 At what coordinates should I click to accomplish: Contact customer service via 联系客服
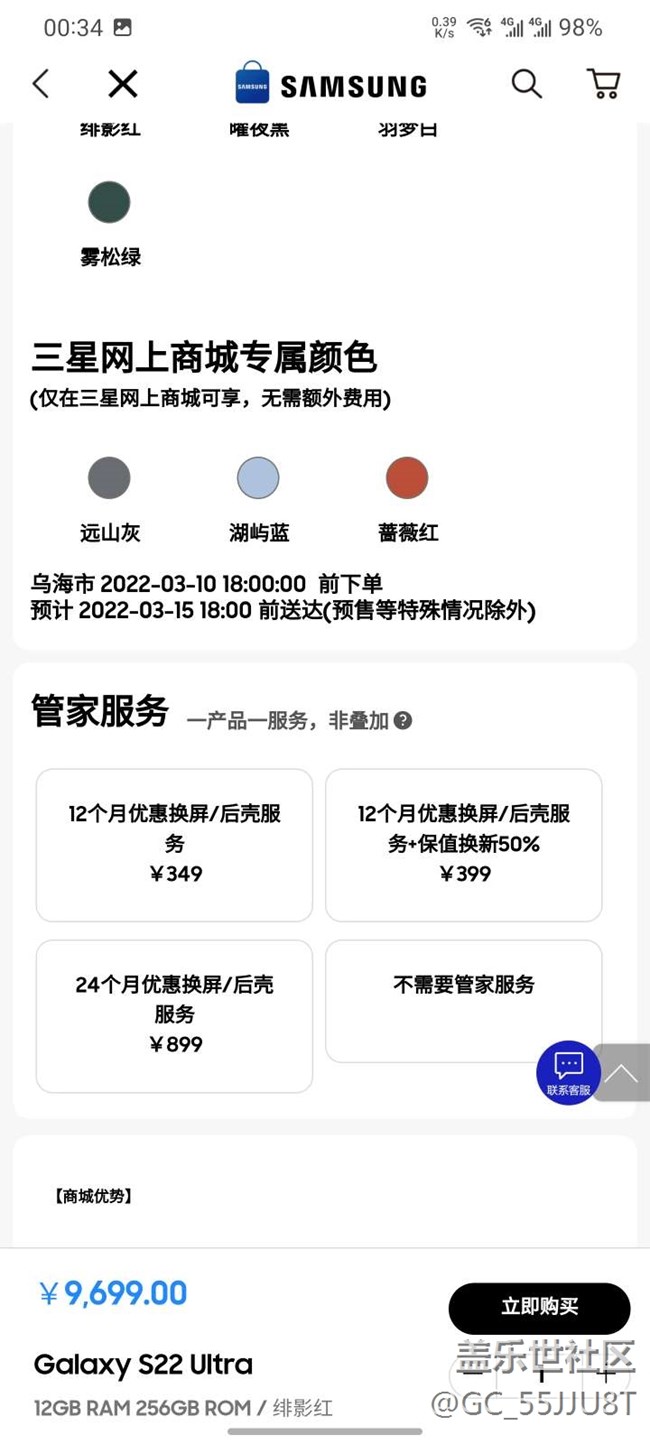point(568,1072)
